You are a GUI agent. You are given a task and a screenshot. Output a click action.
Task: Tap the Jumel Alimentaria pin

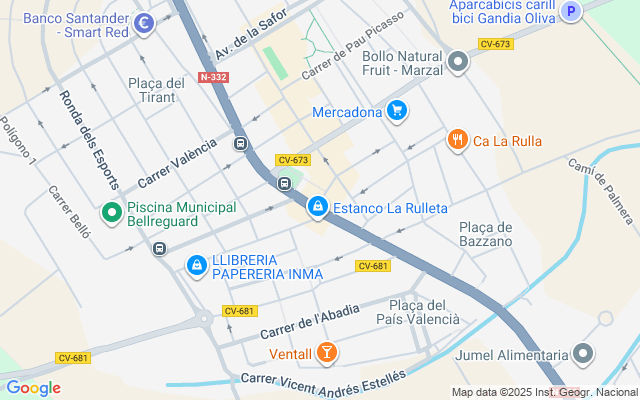583,354
